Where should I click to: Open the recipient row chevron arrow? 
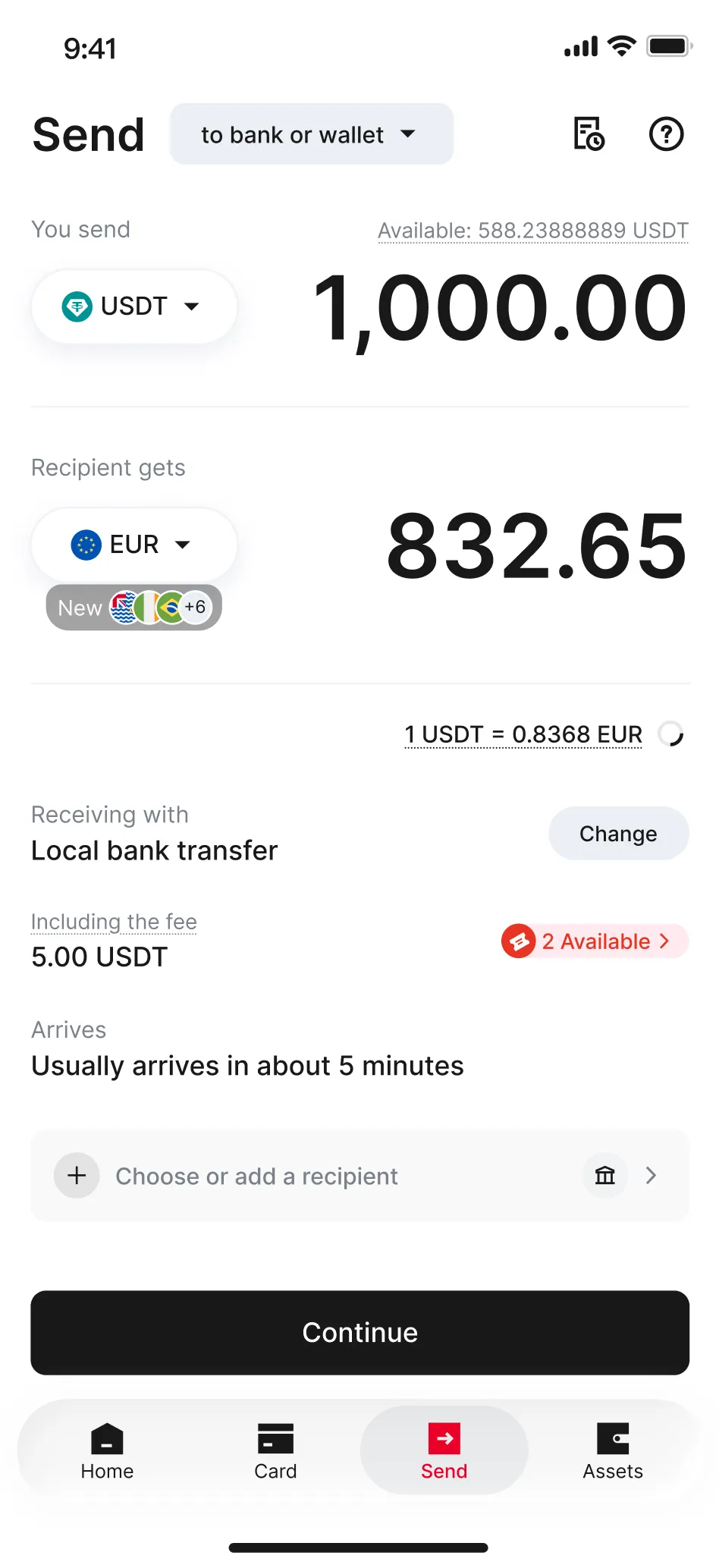click(650, 1175)
